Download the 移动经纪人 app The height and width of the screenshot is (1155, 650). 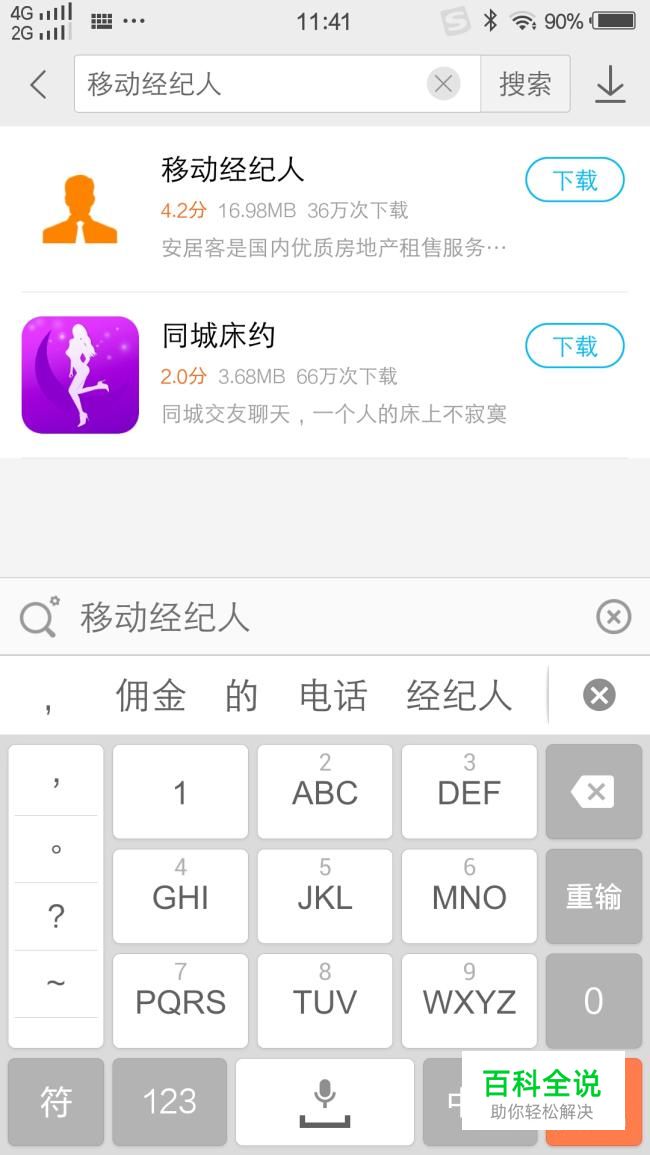coord(574,180)
